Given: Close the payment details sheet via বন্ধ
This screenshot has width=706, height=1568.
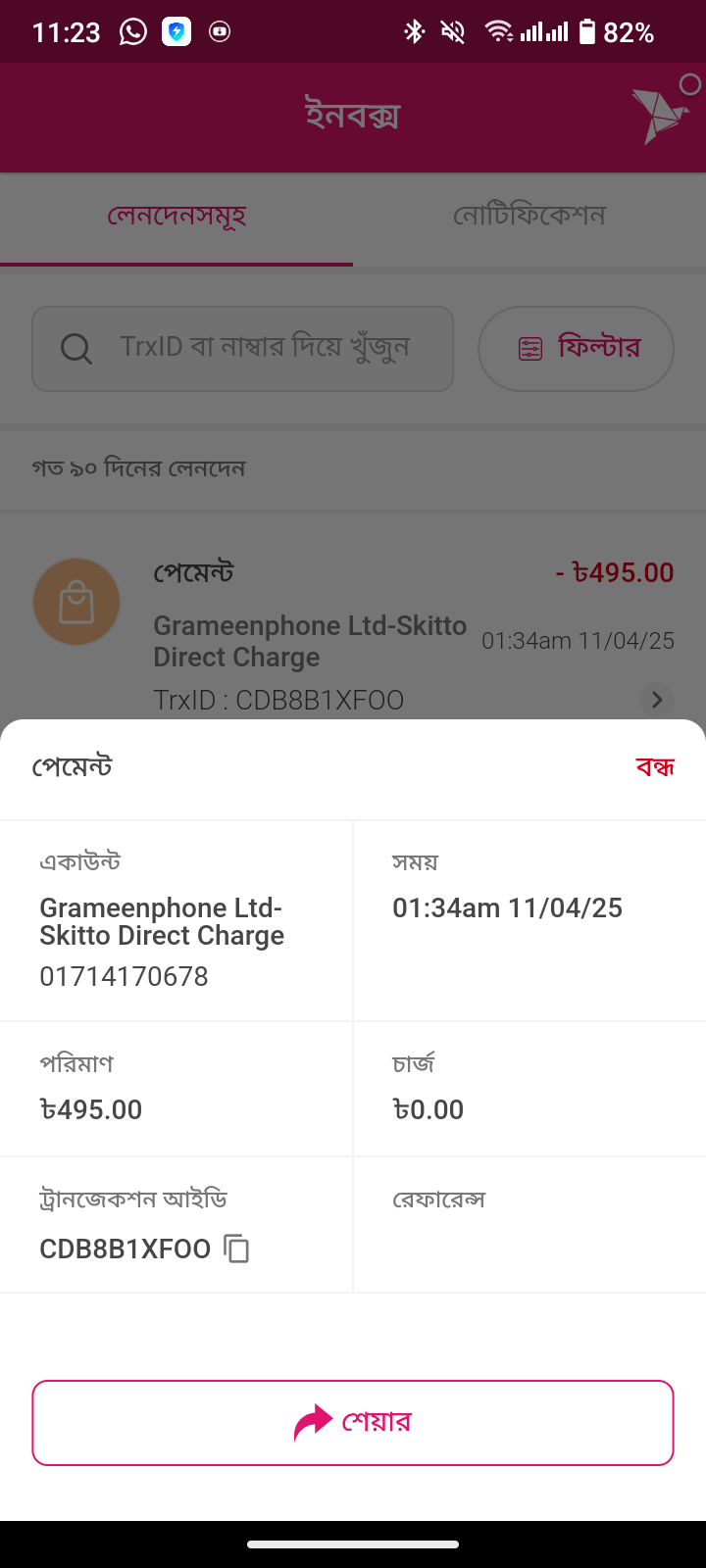Looking at the screenshot, I should click(655, 767).
